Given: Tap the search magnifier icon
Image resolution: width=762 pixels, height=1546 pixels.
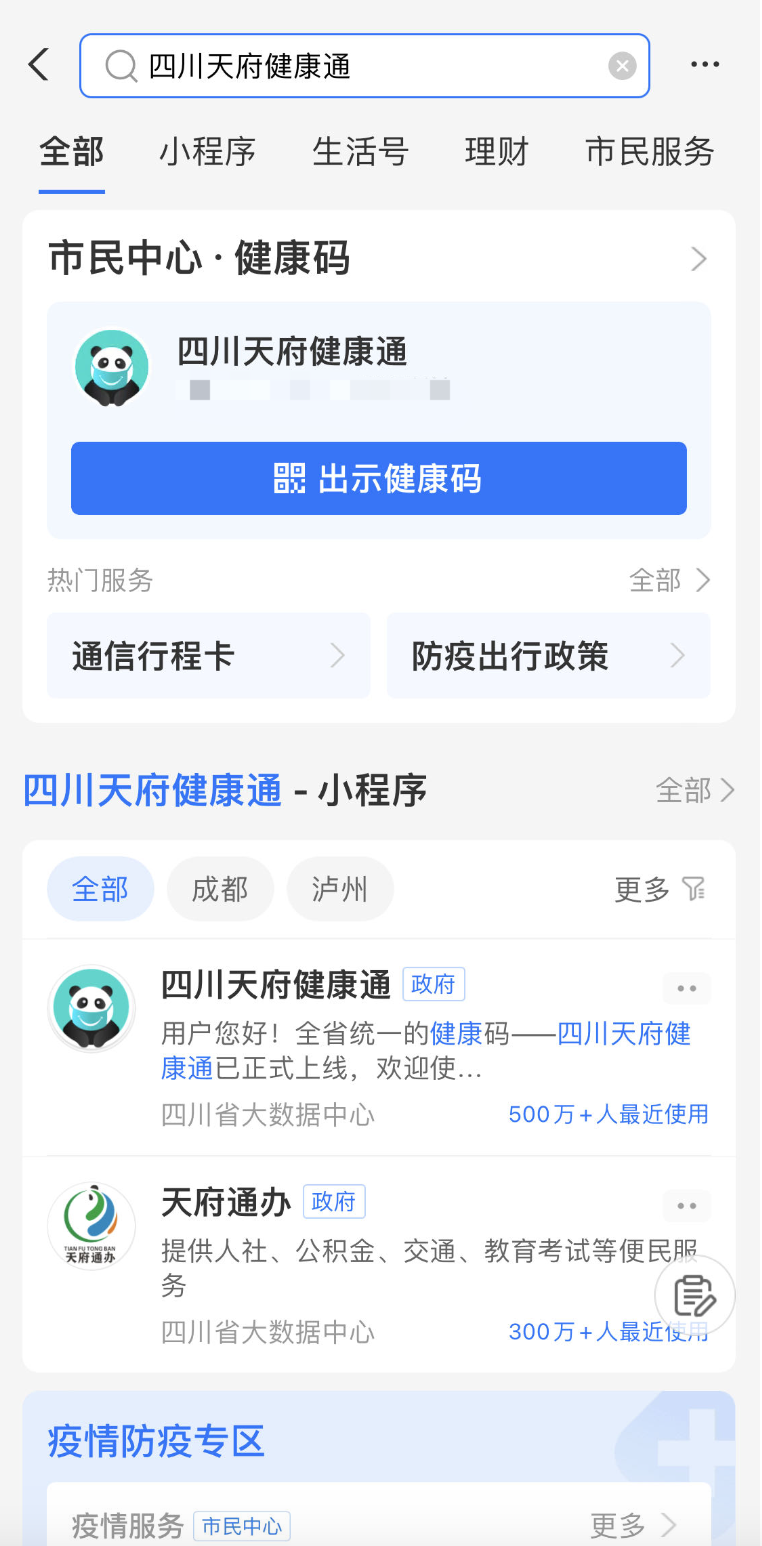Looking at the screenshot, I should click(120, 64).
